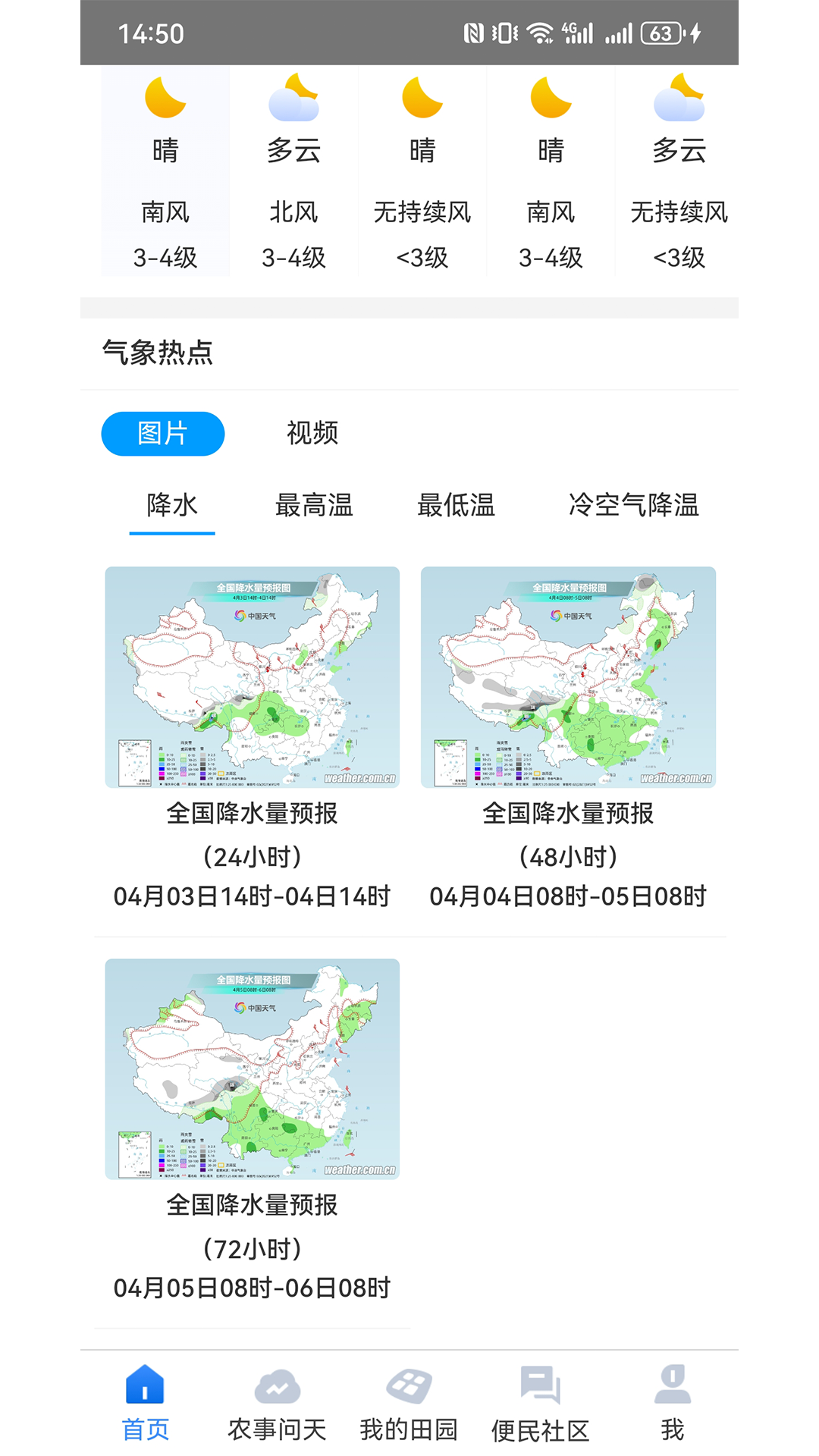
Task: Open 农事问天 in the bottom navigation
Action: click(x=277, y=1403)
